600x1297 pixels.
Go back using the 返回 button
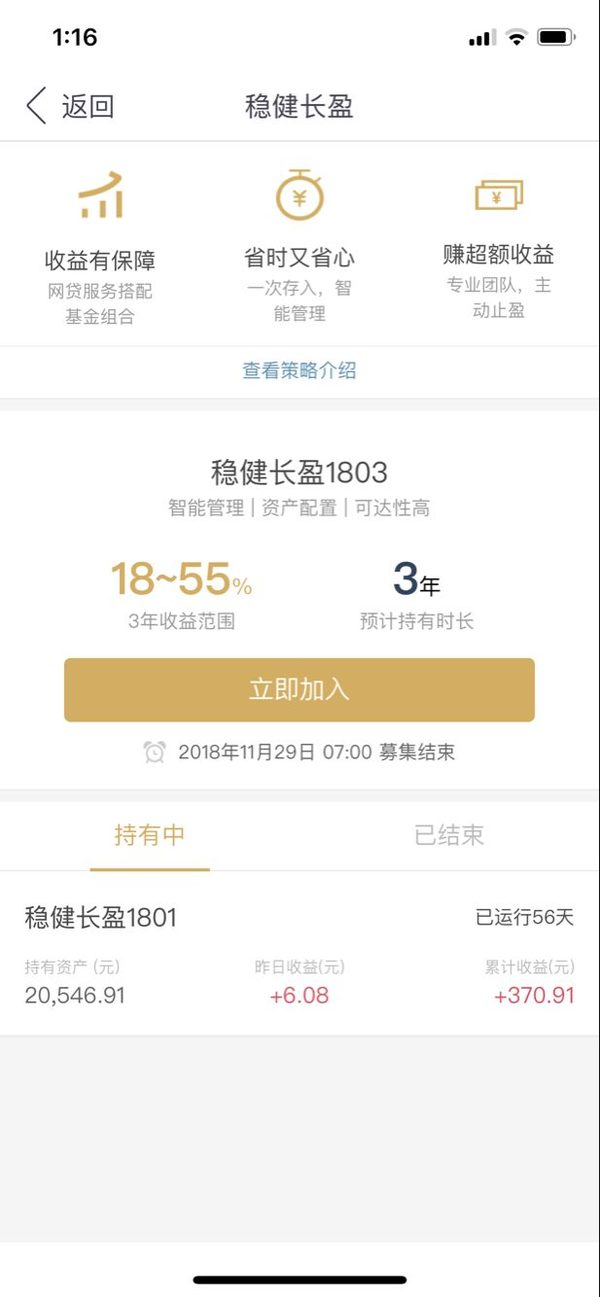(70, 106)
